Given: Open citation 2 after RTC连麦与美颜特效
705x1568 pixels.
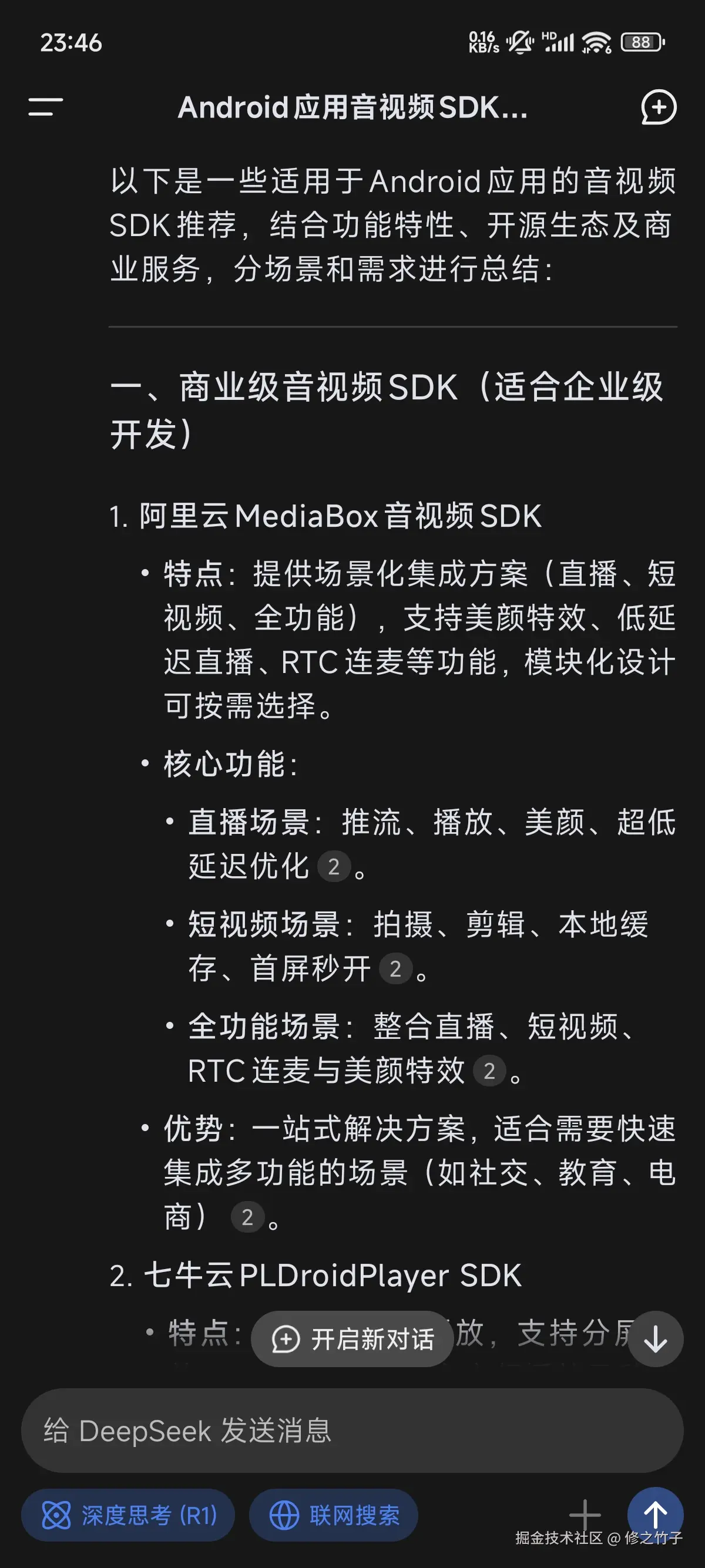Looking at the screenshot, I should [x=489, y=1071].
